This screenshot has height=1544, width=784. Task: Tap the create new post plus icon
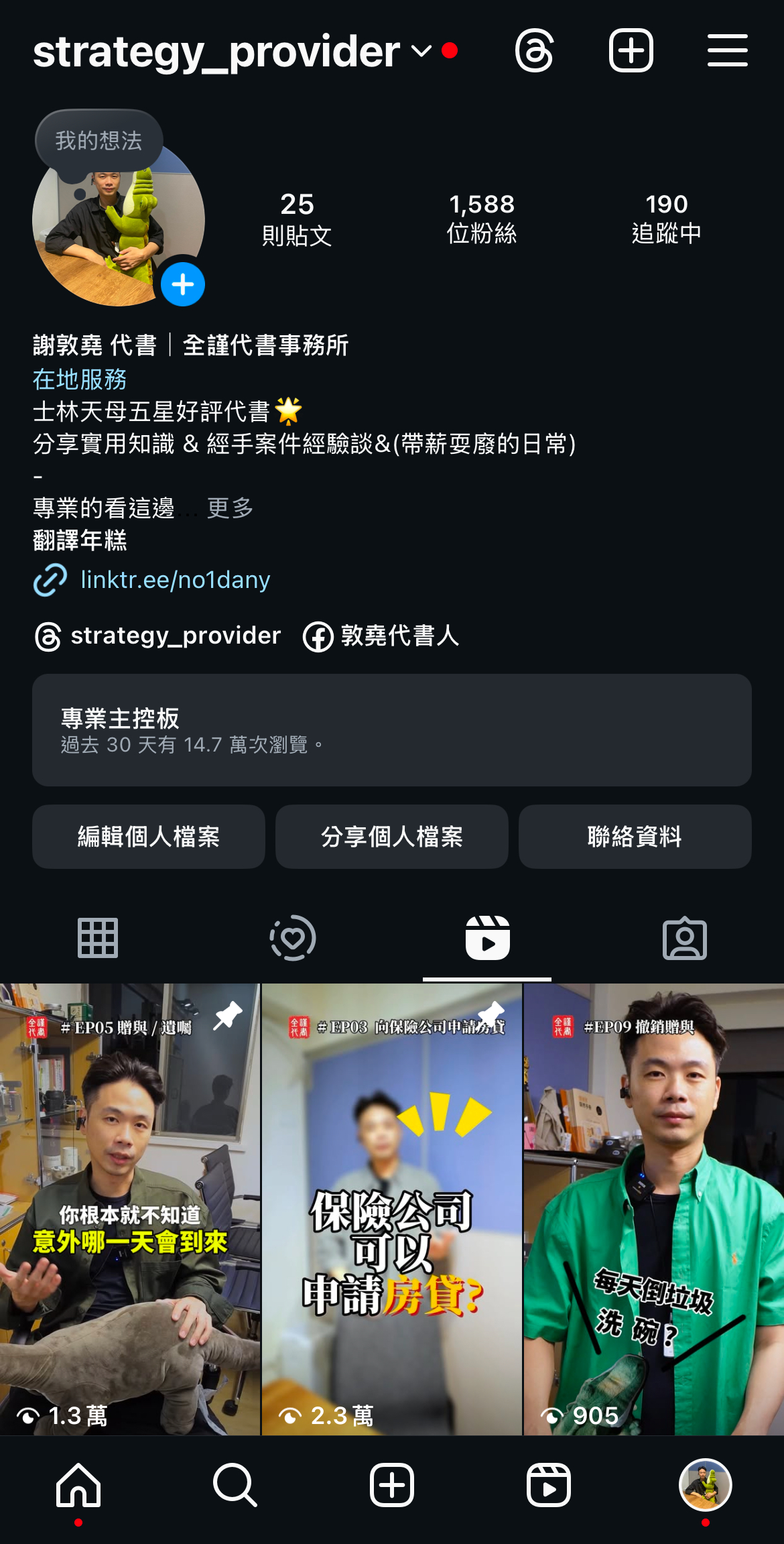[x=631, y=51]
